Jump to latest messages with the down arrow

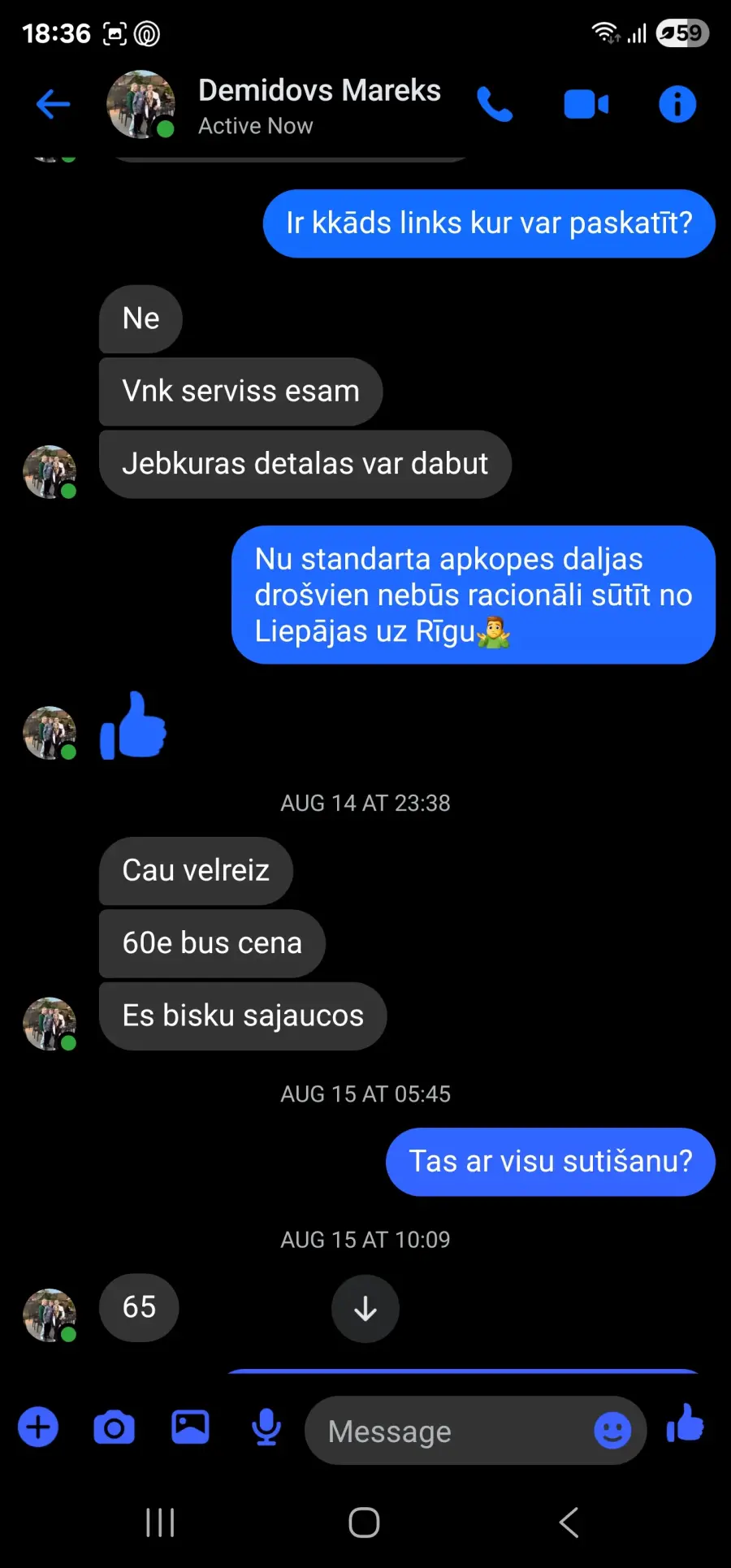[x=365, y=1309]
